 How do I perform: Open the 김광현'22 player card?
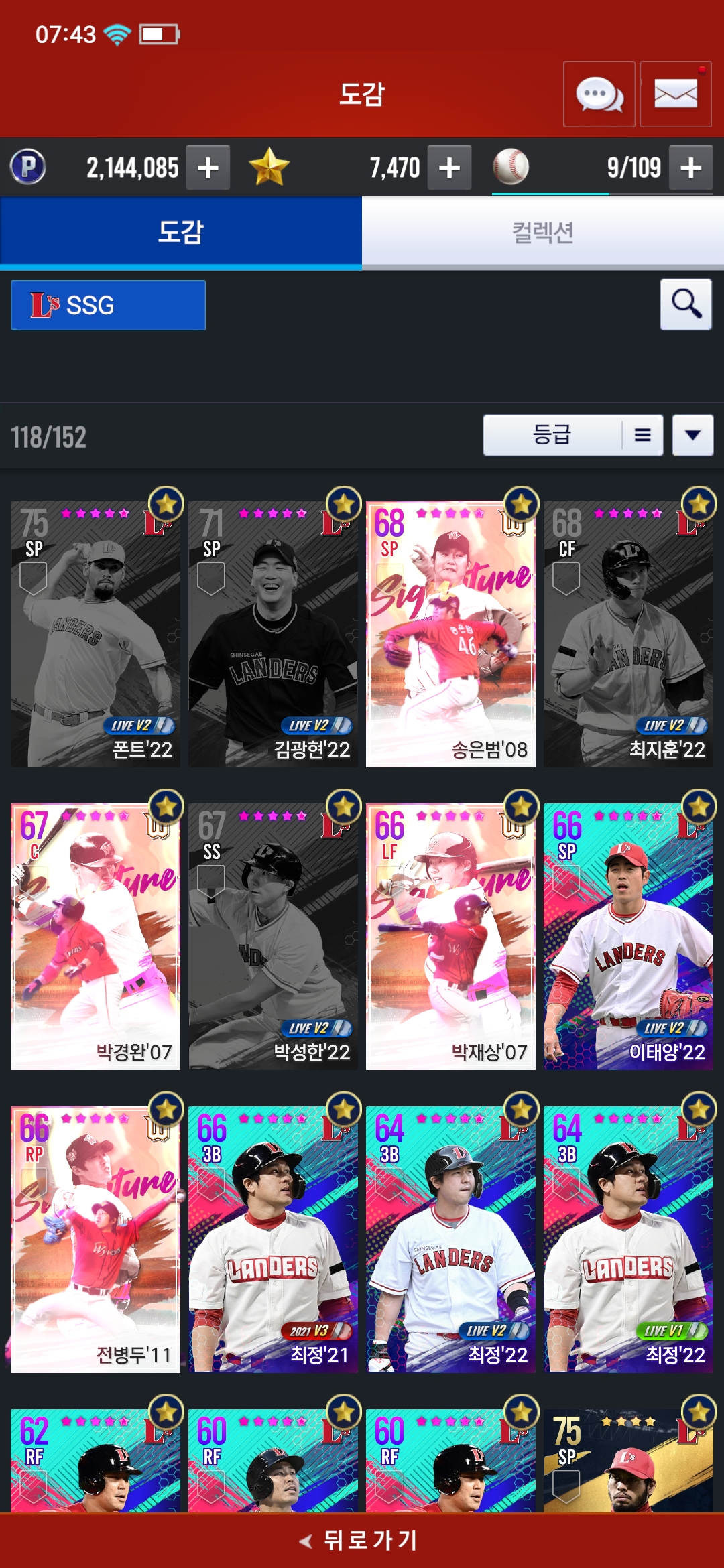273,634
